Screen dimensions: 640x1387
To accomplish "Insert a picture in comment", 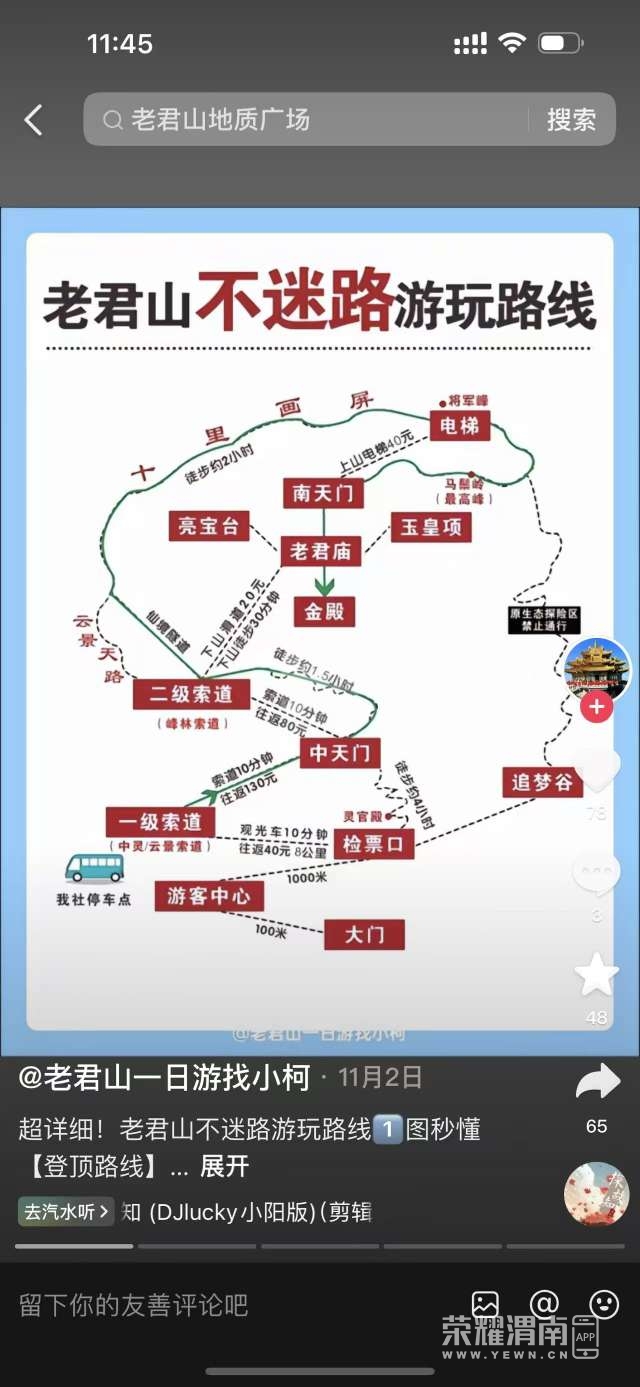I will click(486, 1305).
